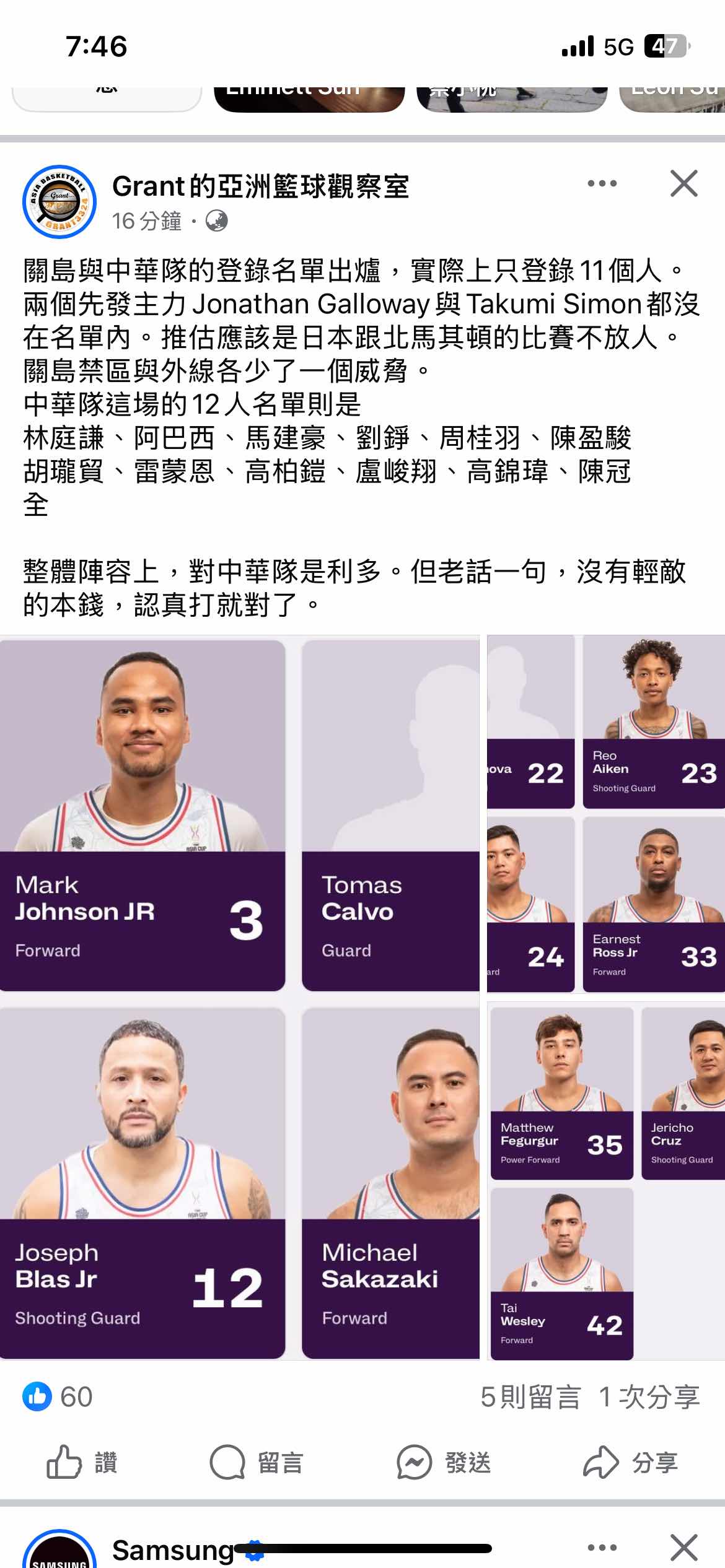
Task: Open the 5則留言 comments count
Action: pyautogui.click(x=530, y=1397)
